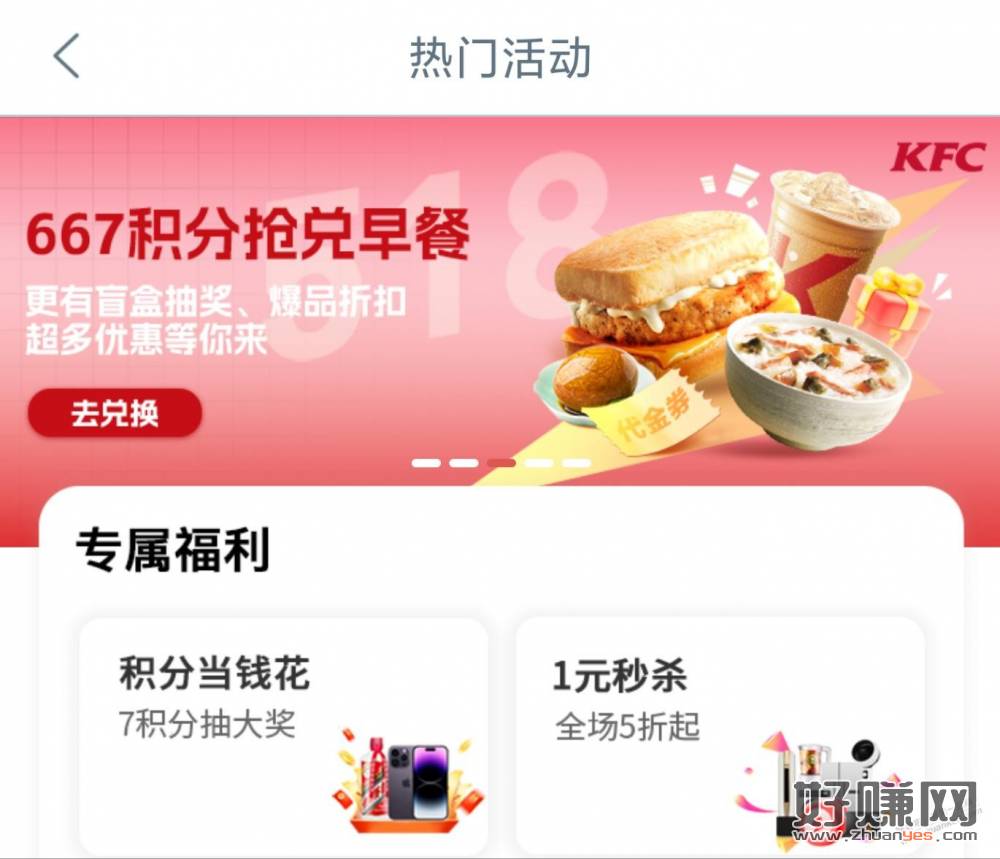Open the 积分当钱花 card
This screenshot has height=859, width=1000.
point(283,735)
